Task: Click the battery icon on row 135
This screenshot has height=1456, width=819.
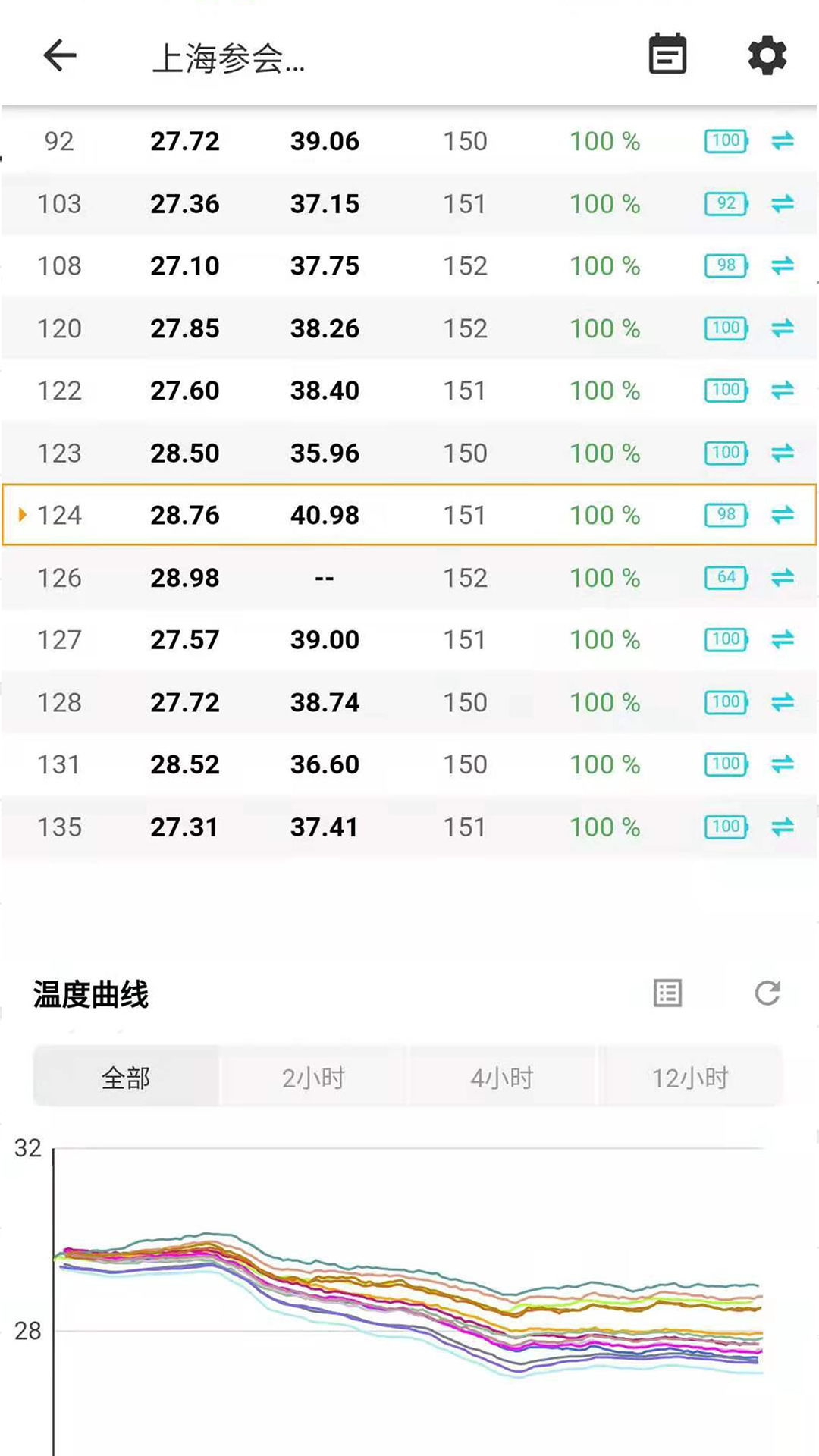Action: click(724, 827)
